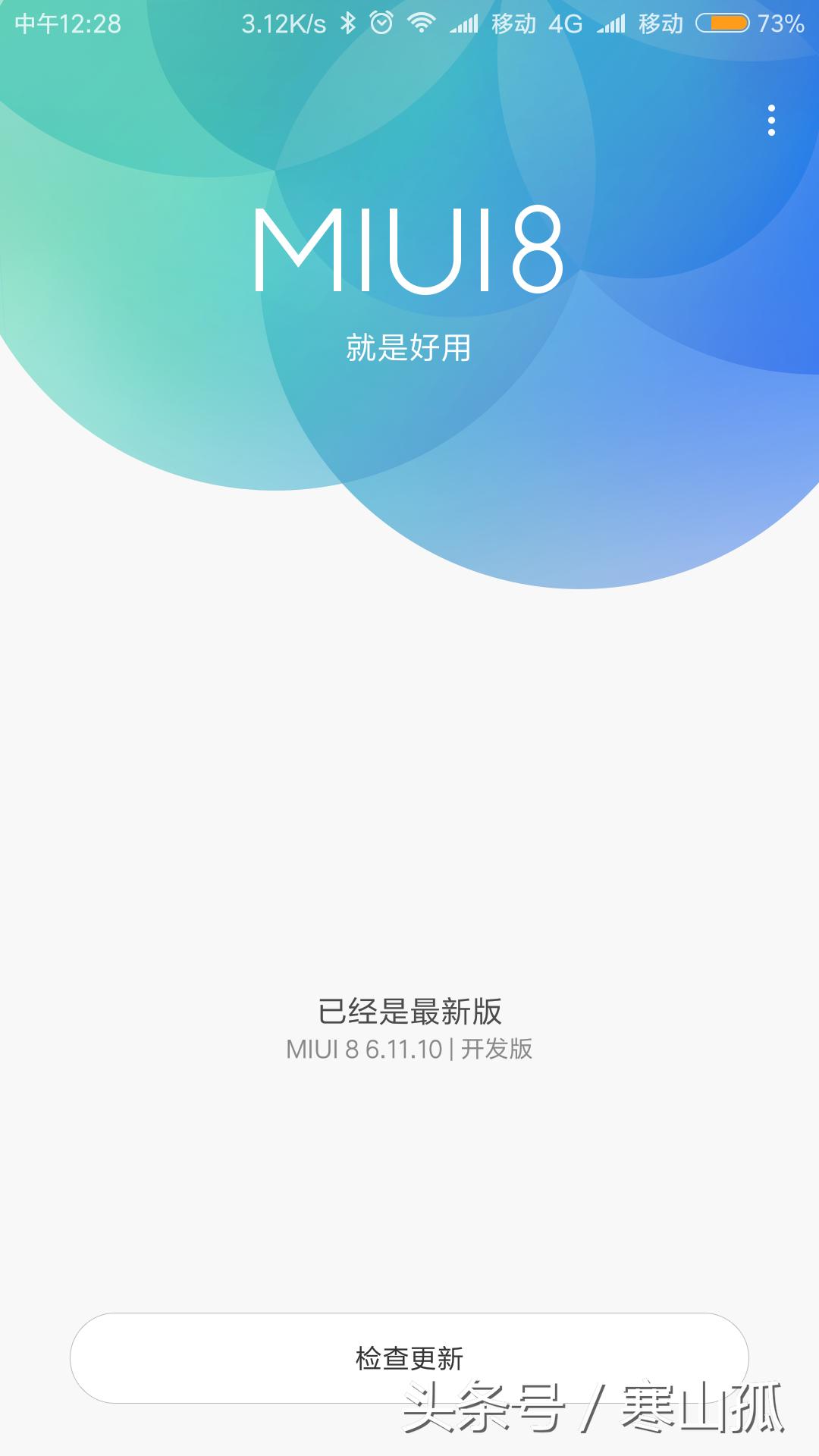Image resolution: width=819 pixels, height=1456 pixels.
Task: Tap the Bluetooth status icon
Action: pyautogui.click(x=348, y=24)
